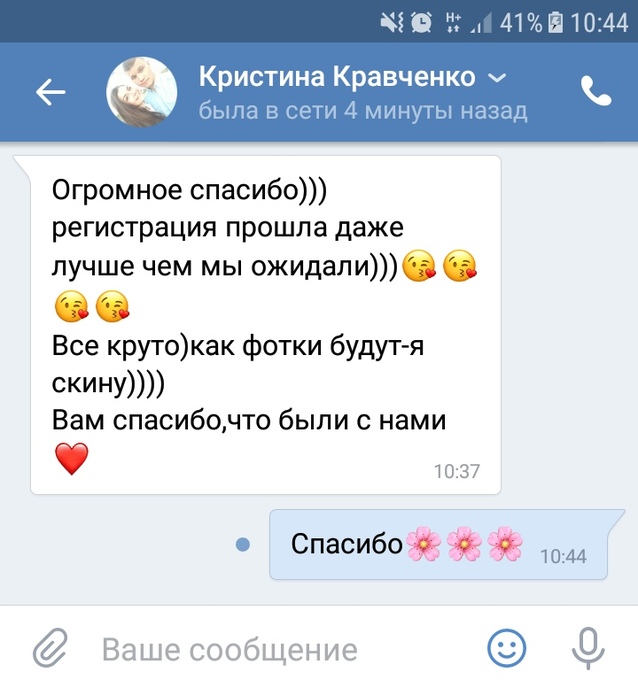Image resolution: width=638 pixels, height=680 pixels.
Task: Call Кристина Кравченко with the phone icon
Action: click(x=596, y=93)
